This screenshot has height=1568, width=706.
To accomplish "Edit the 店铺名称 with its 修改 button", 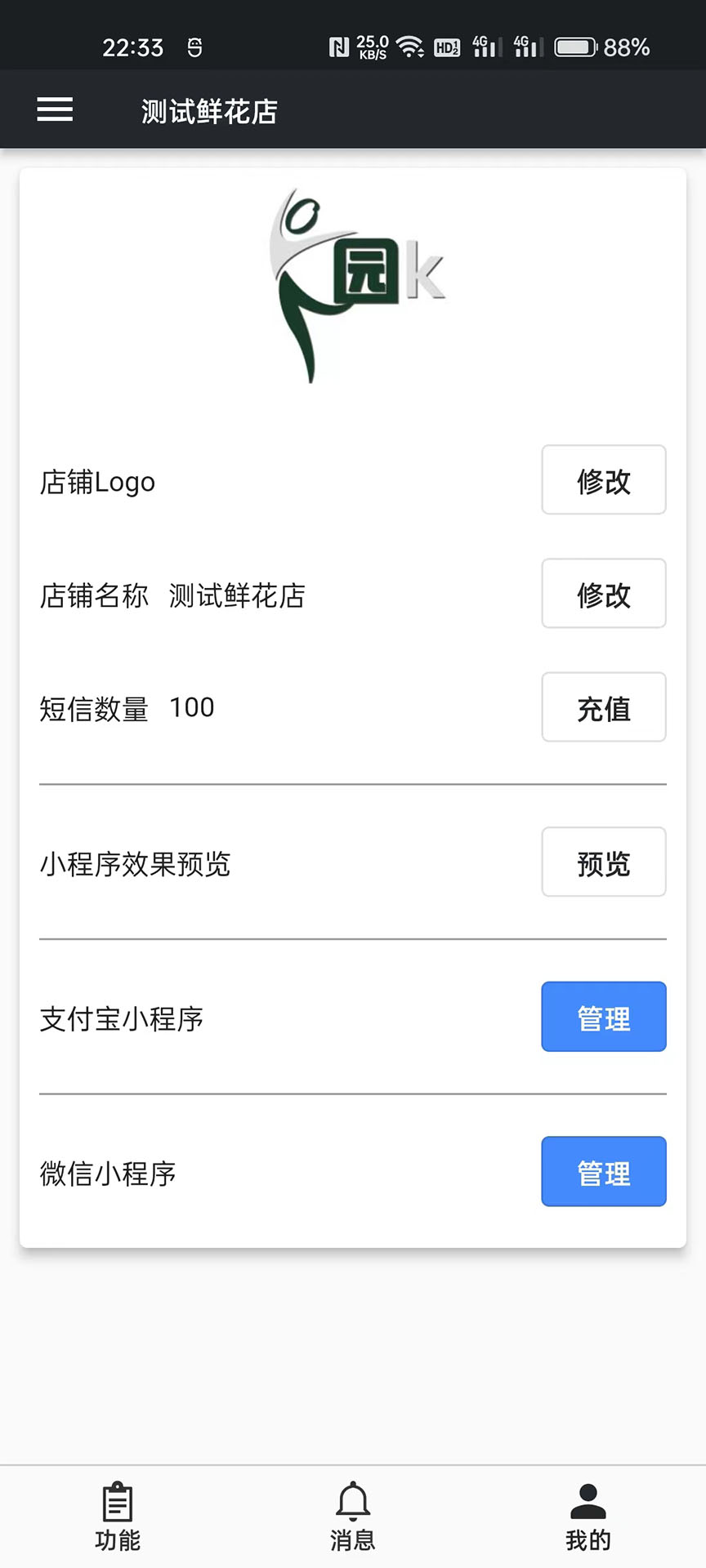I will pos(603,594).
